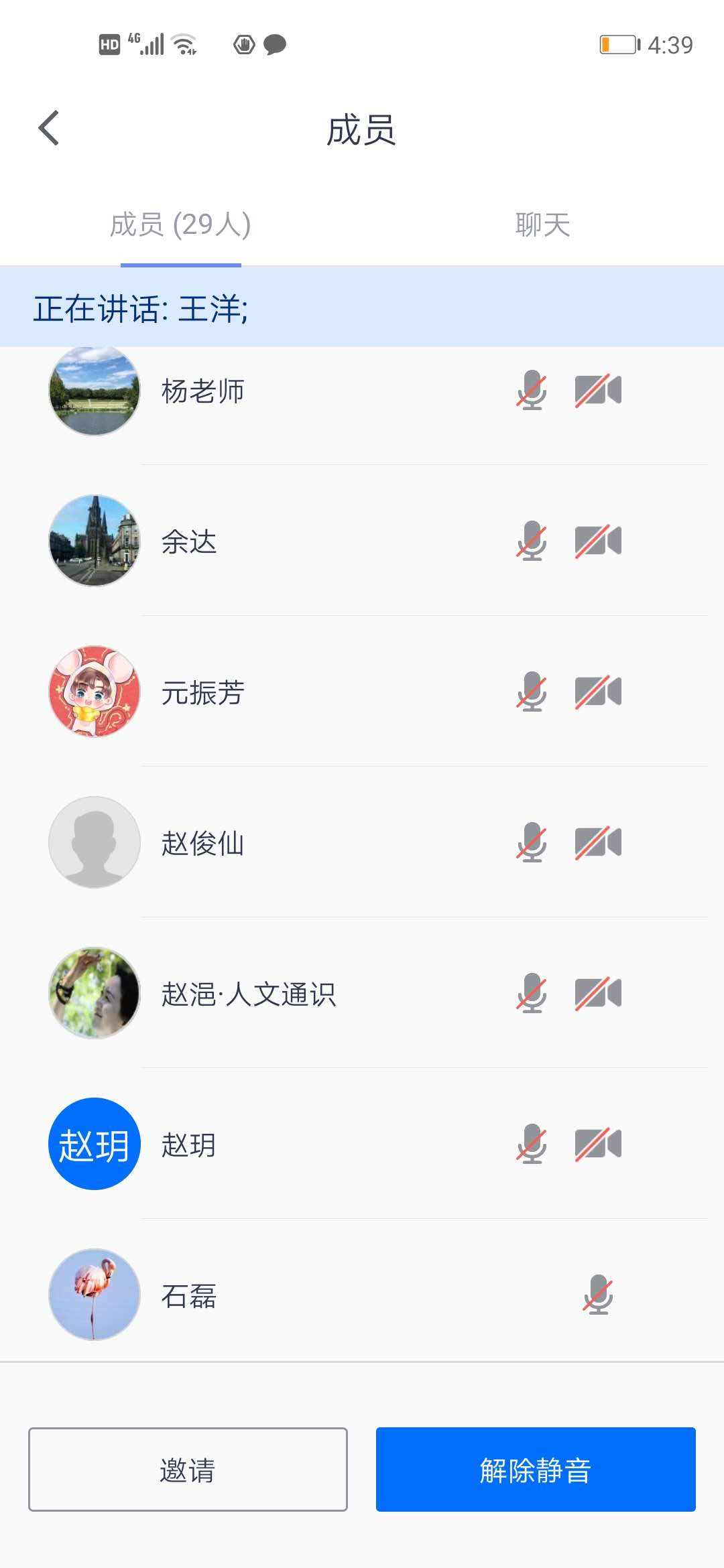Tap the 邀请 button
Image resolution: width=724 pixels, height=1568 pixels.
pos(188,1469)
